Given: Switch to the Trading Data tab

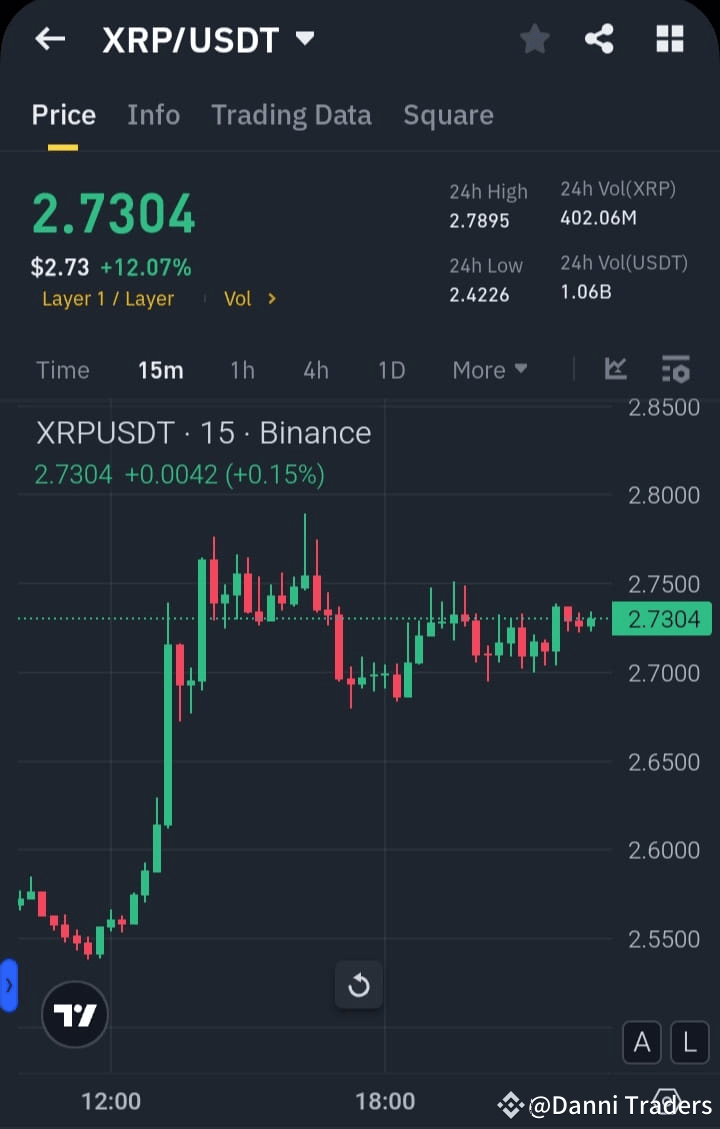Looking at the screenshot, I should pyautogui.click(x=291, y=114).
